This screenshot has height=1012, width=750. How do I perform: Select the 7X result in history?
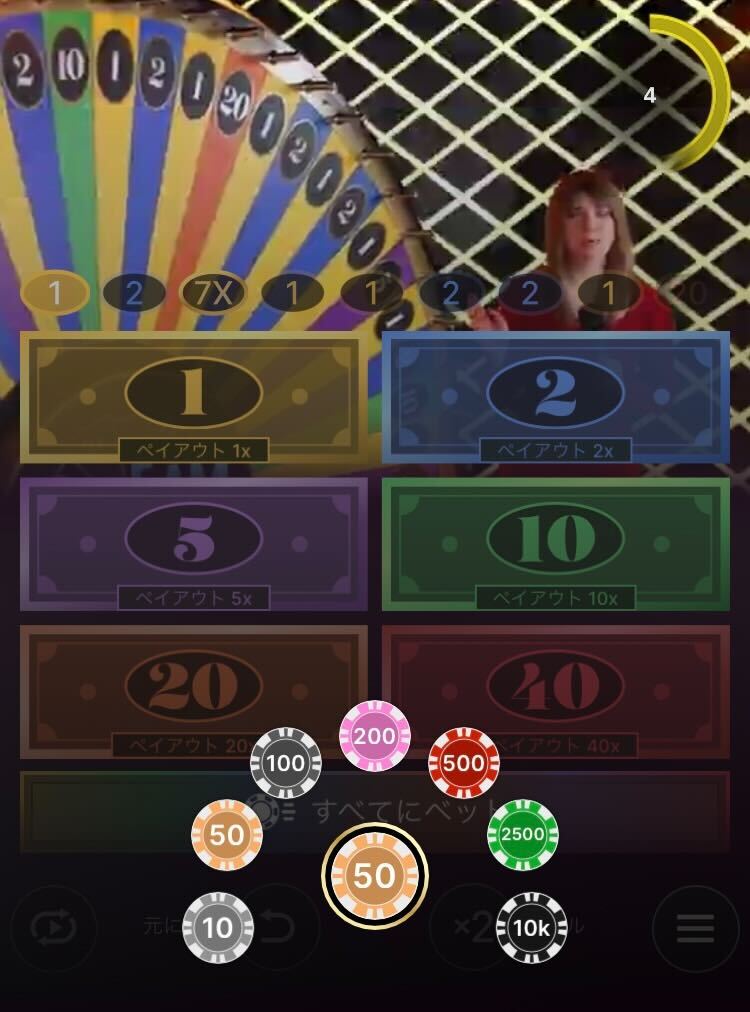(x=213, y=294)
